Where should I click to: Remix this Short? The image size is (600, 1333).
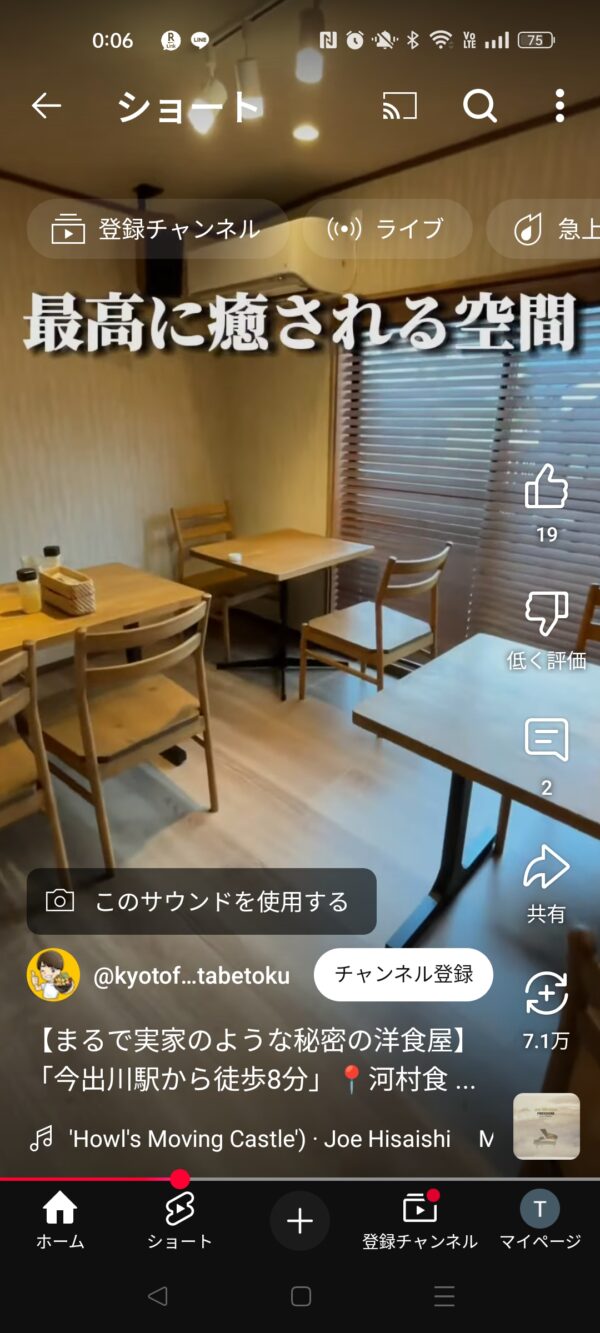pyautogui.click(x=546, y=994)
